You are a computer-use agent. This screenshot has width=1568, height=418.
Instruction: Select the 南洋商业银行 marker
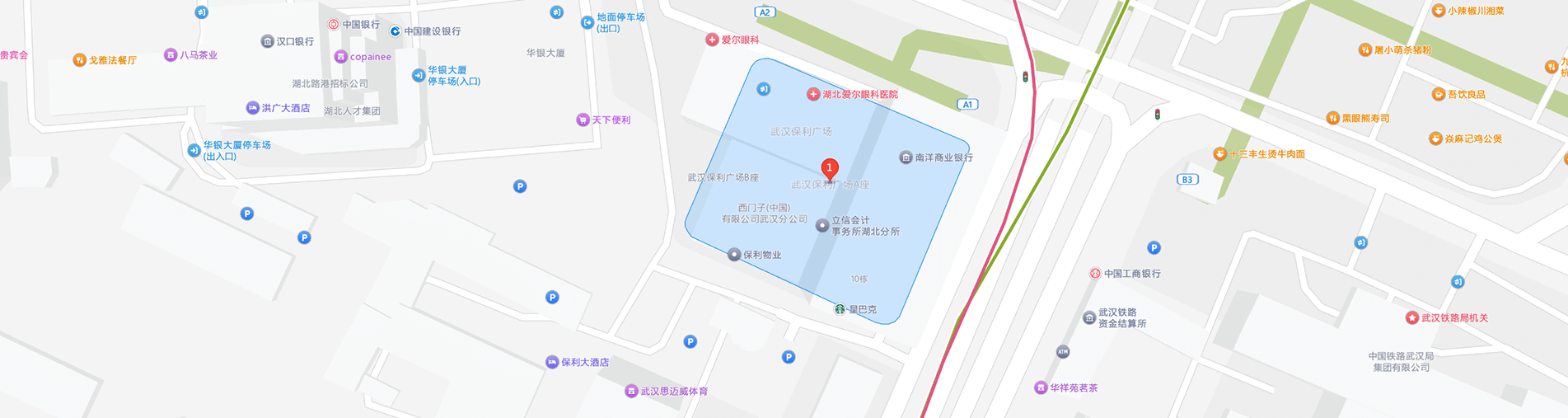pos(906,157)
